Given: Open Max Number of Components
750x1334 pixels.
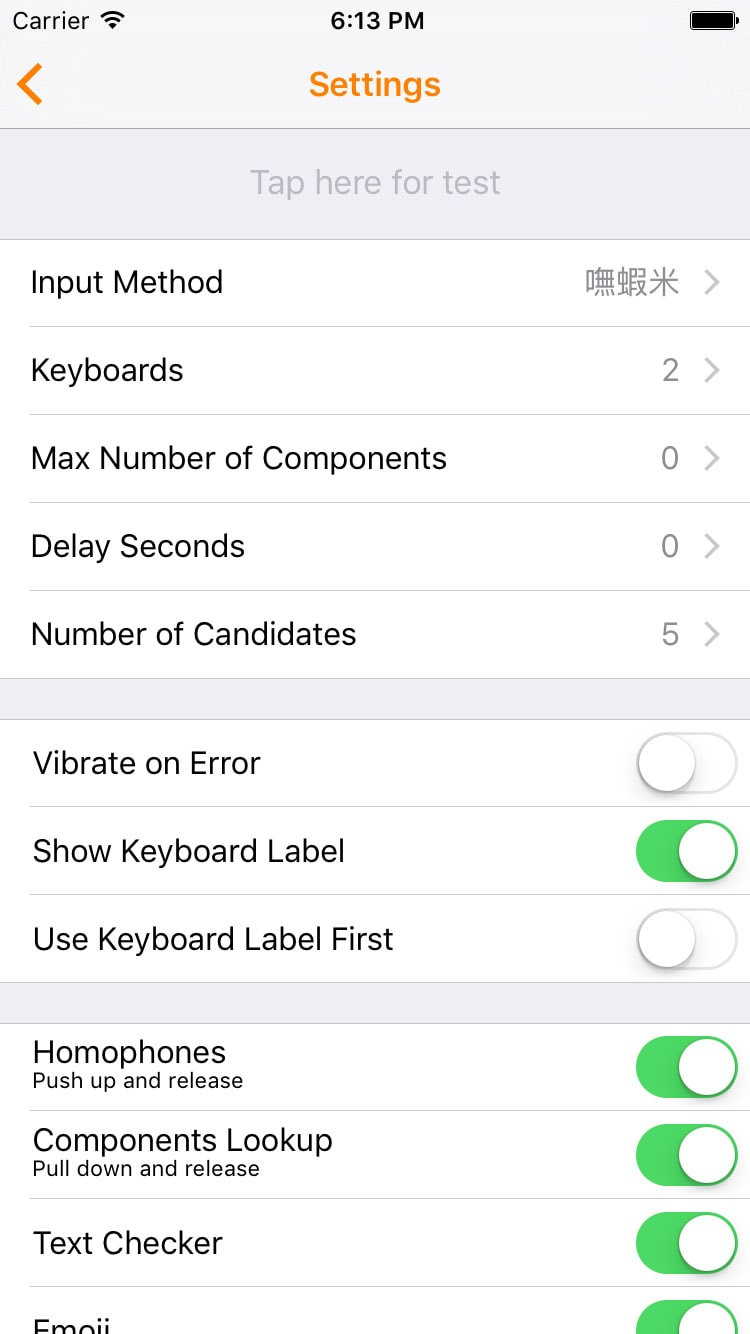Looking at the screenshot, I should pyautogui.click(x=375, y=459).
